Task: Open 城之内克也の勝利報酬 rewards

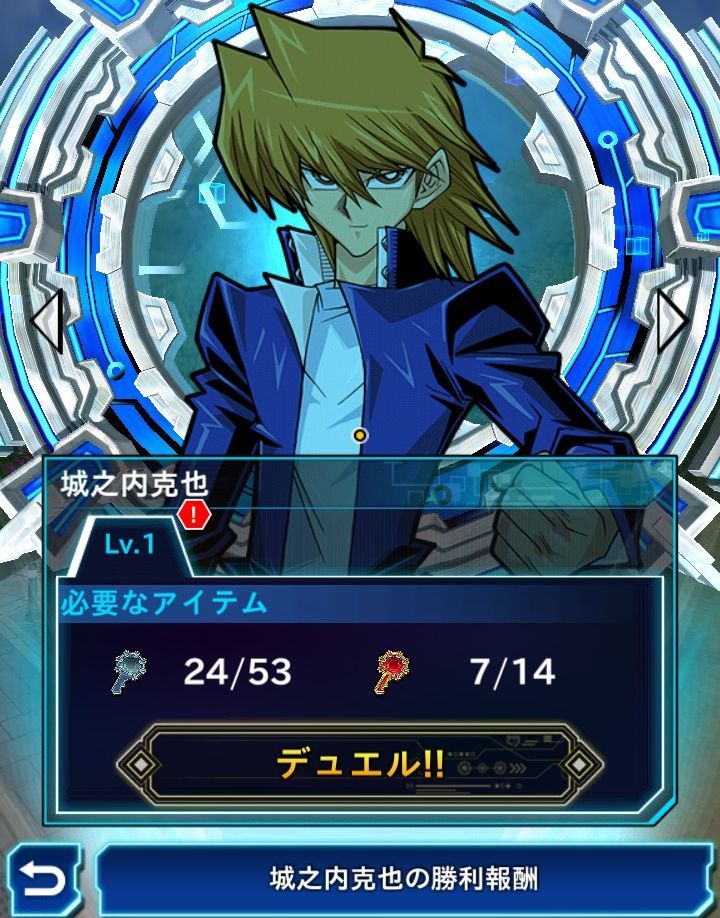Action: click(x=404, y=880)
